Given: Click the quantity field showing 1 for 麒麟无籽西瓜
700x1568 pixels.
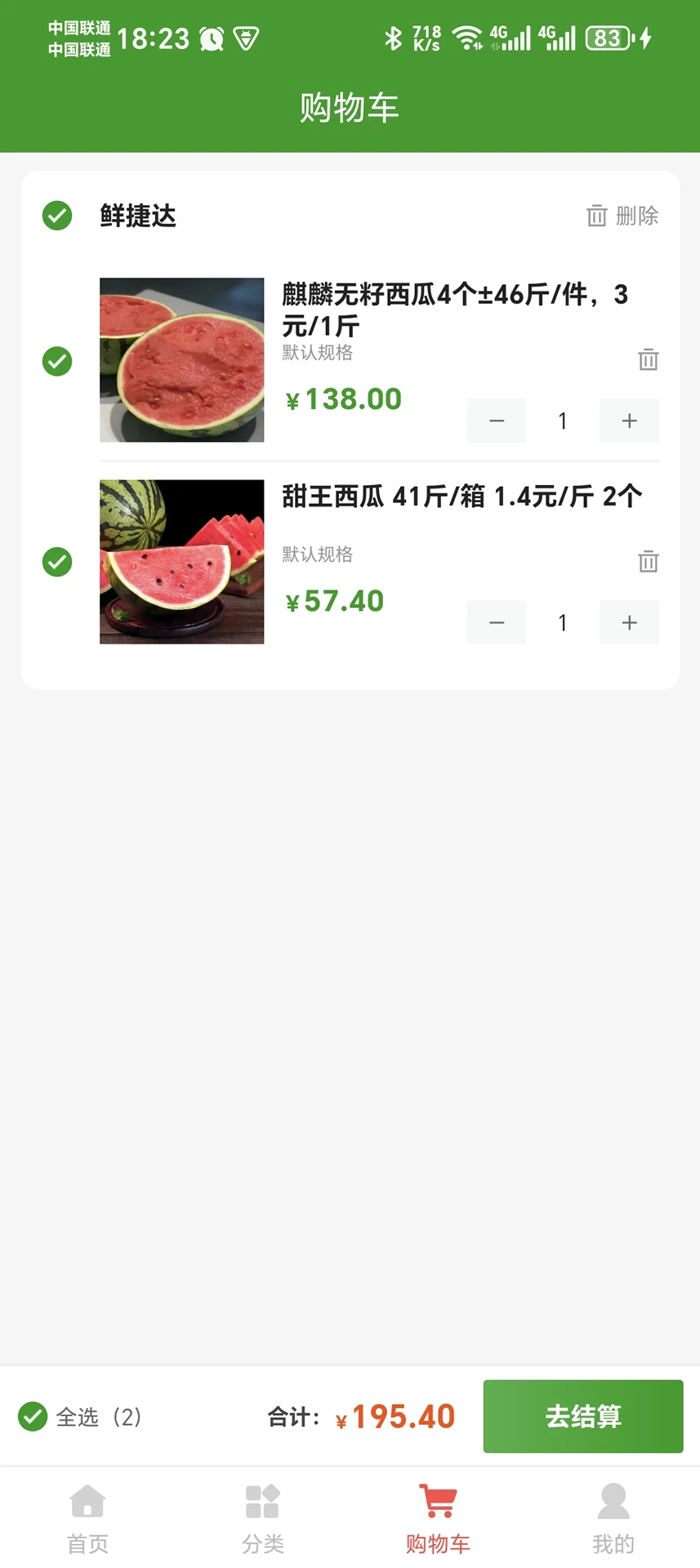Looking at the screenshot, I should (x=562, y=420).
